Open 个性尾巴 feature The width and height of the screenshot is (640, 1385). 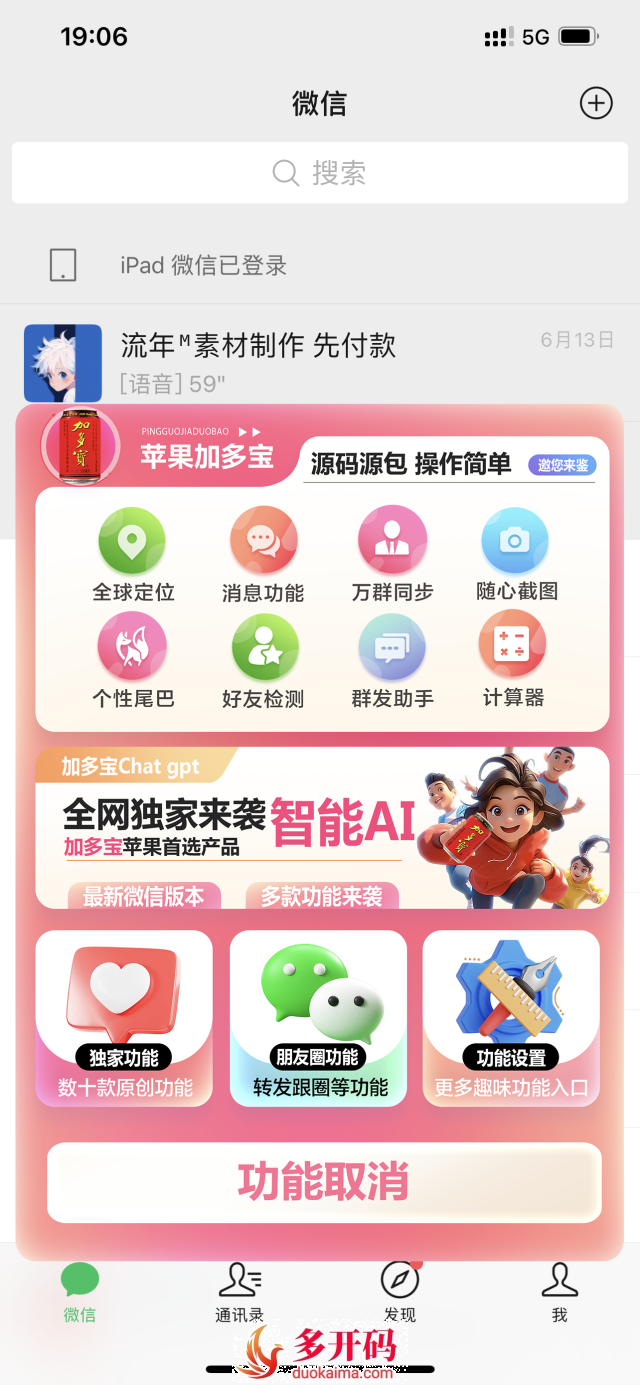(x=132, y=660)
